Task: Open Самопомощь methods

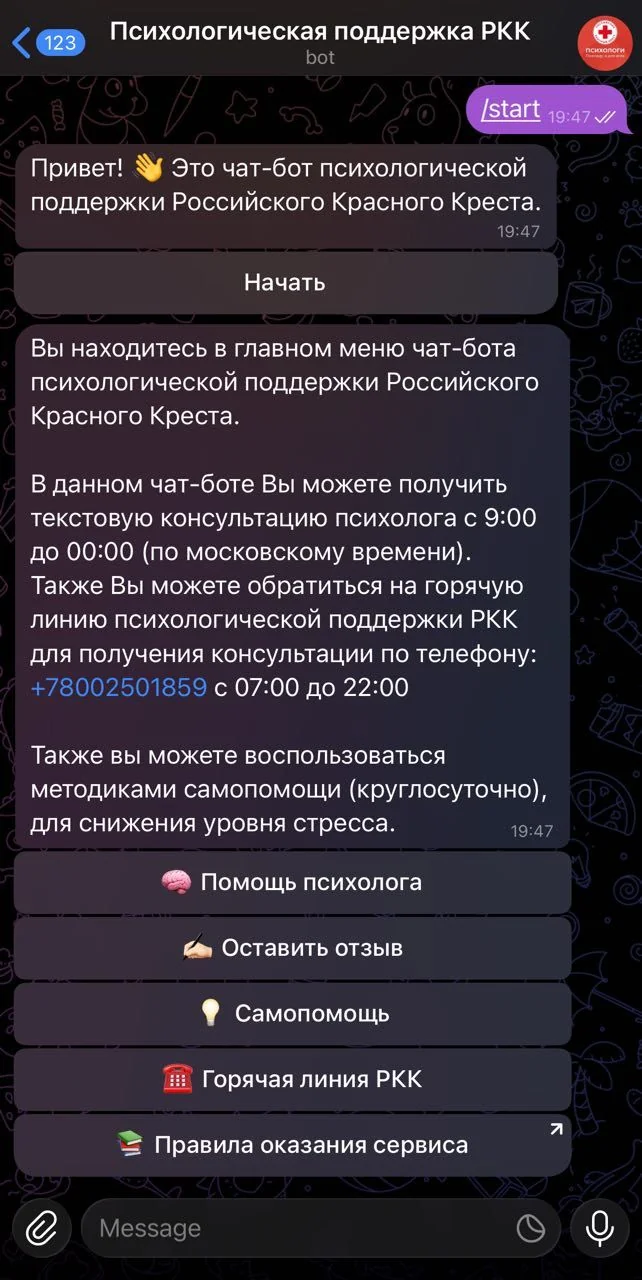Action: pyautogui.click(x=292, y=1014)
